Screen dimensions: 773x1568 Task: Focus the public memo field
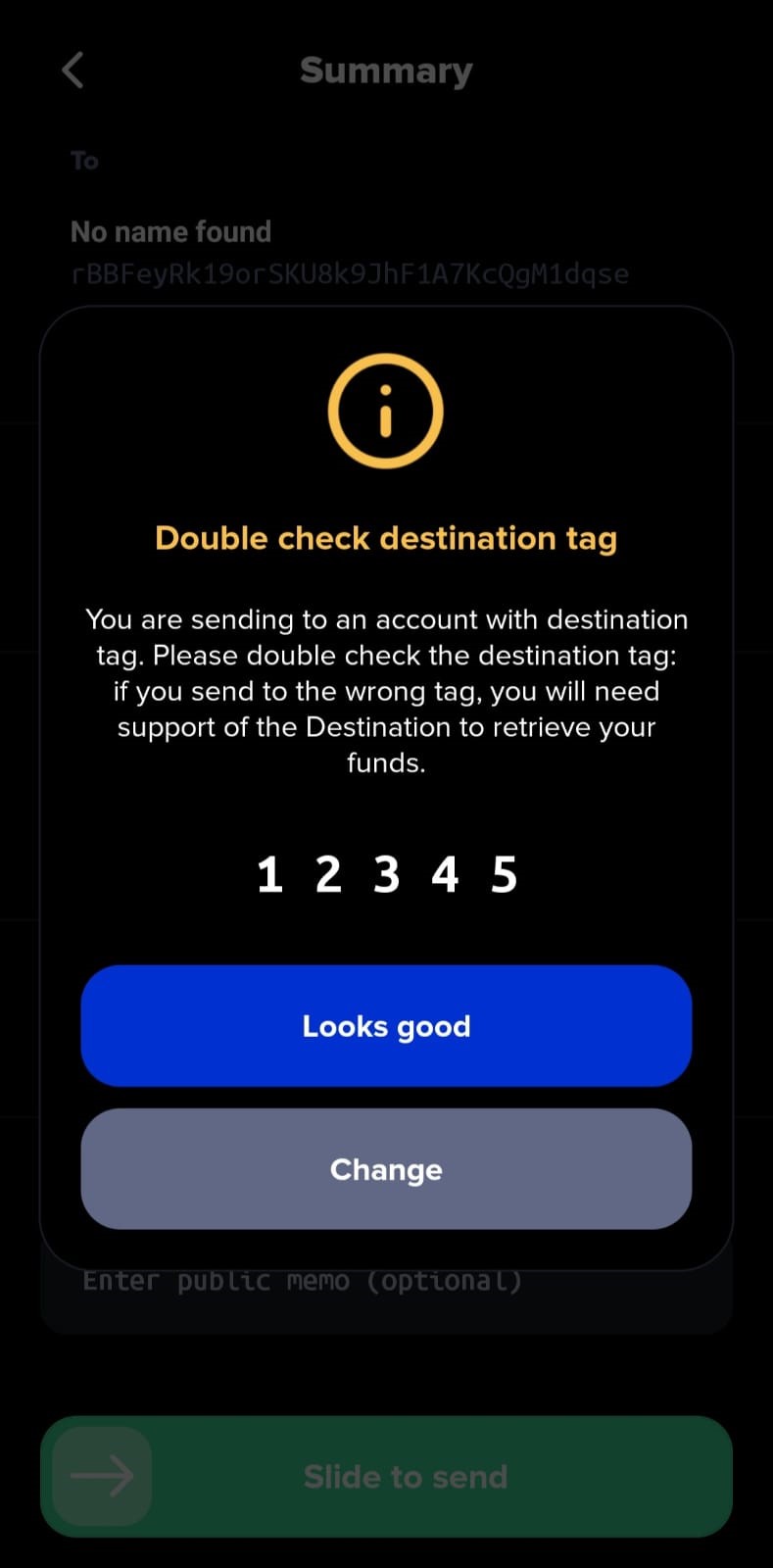[386, 1292]
